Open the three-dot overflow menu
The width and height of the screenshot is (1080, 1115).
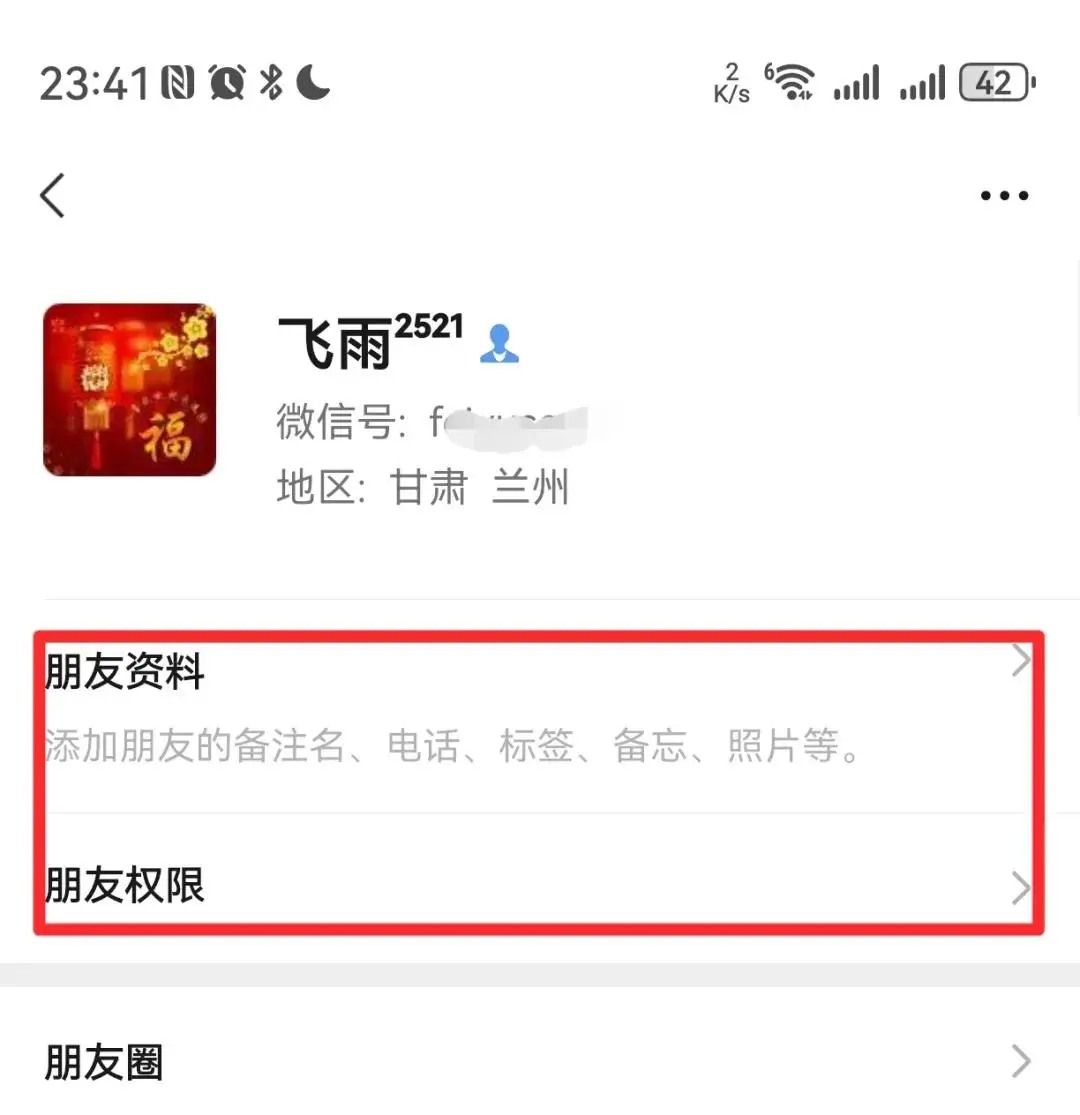tap(1004, 196)
